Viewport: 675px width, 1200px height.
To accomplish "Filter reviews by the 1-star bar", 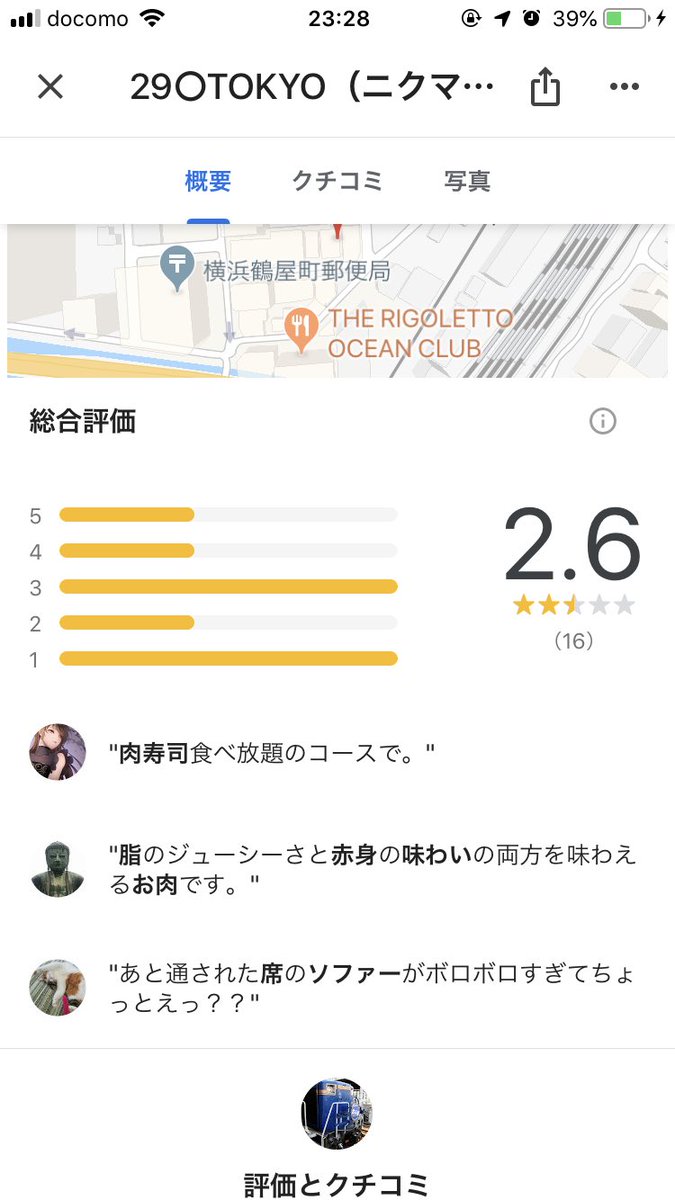I will click(x=228, y=659).
